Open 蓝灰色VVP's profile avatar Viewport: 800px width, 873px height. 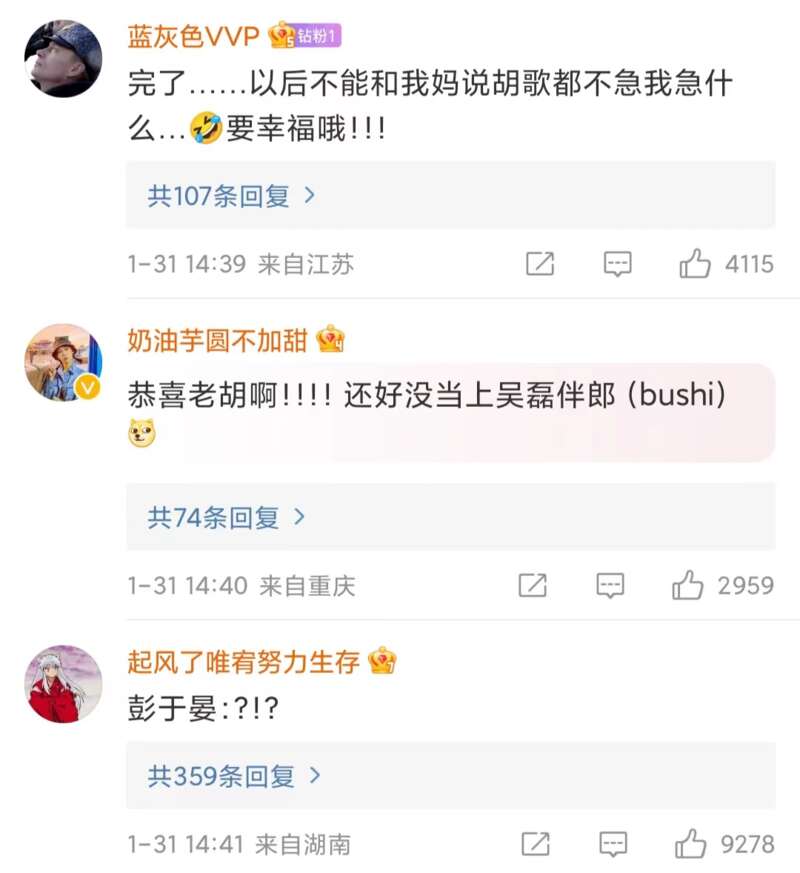tap(62, 58)
